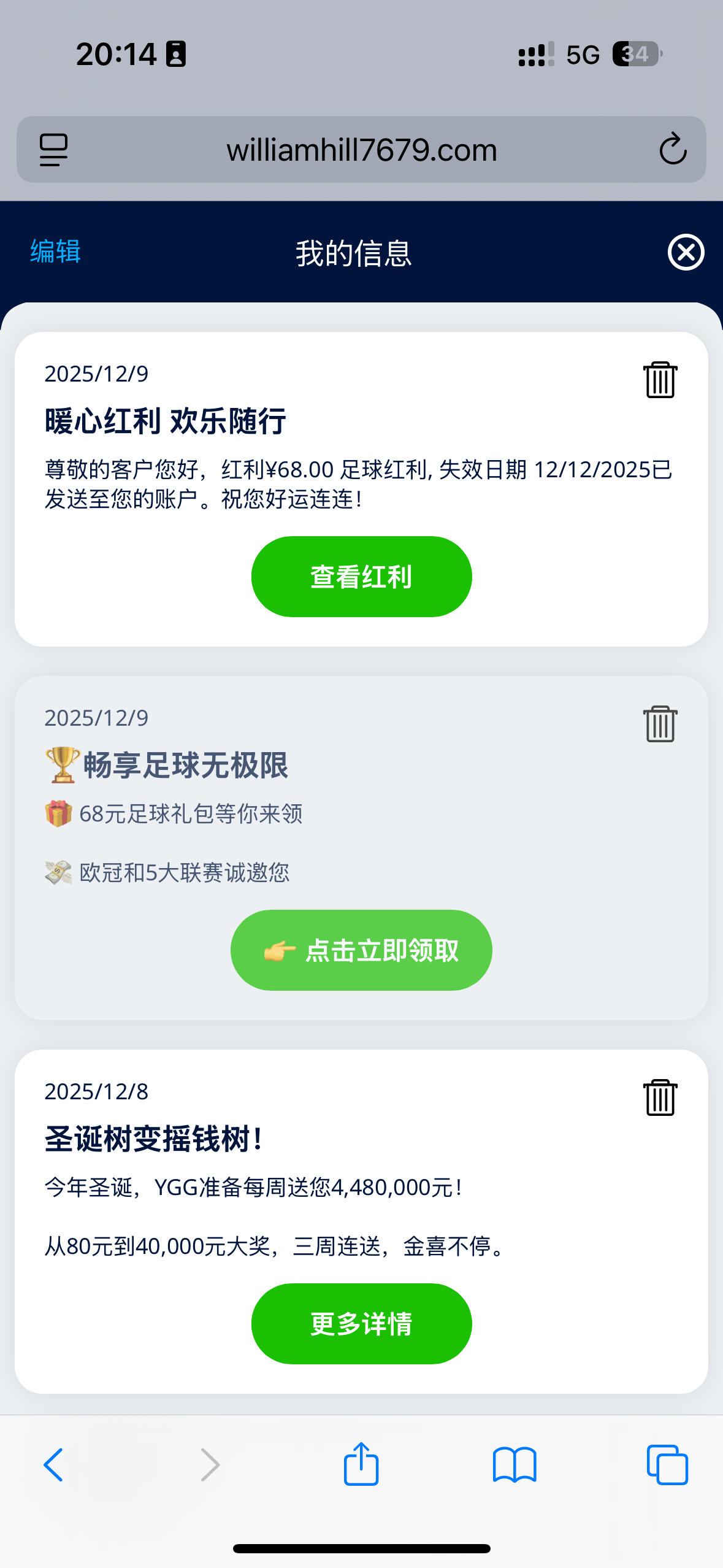Go back to the previous page
723x1568 pixels.
pyautogui.click(x=54, y=1465)
